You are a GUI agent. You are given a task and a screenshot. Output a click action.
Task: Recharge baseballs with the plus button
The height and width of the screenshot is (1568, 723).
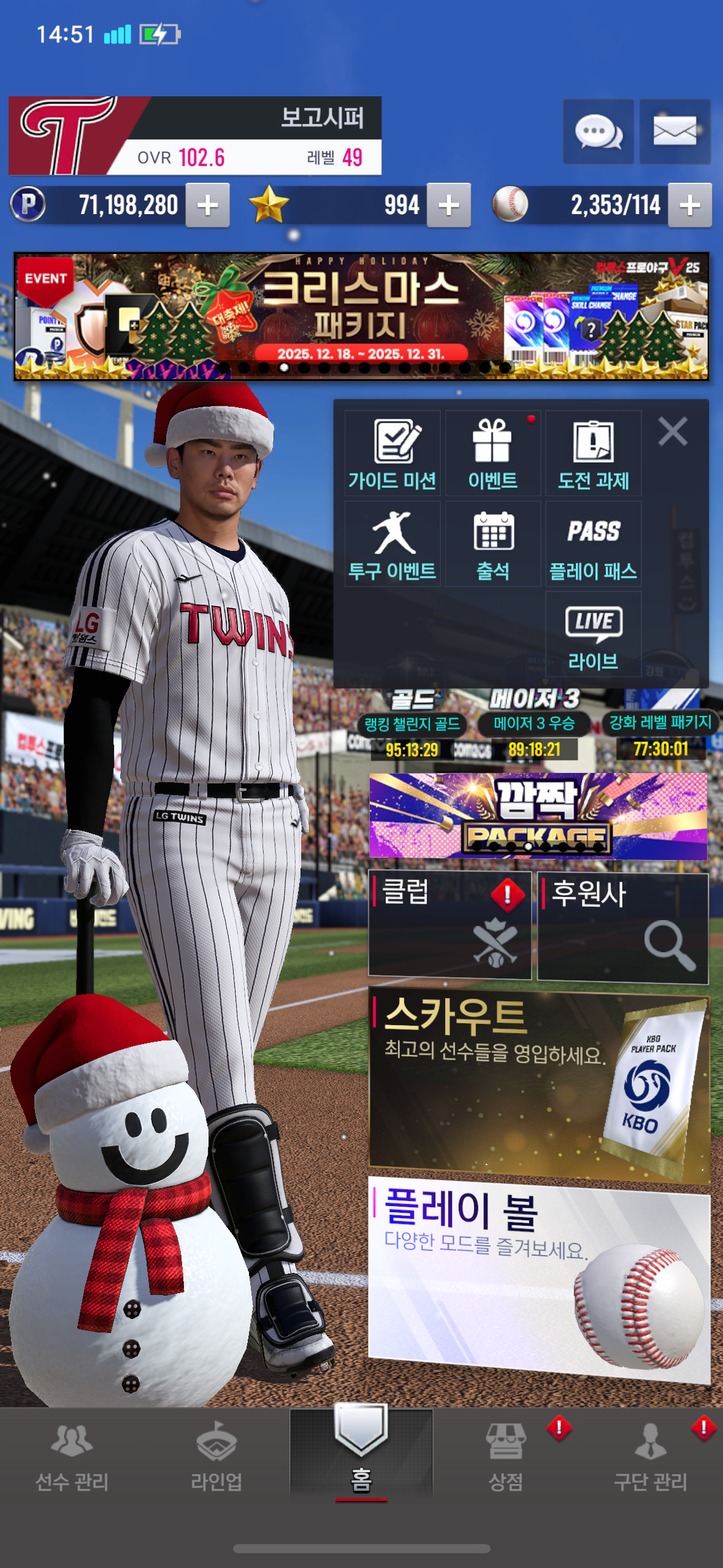click(690, 206)
